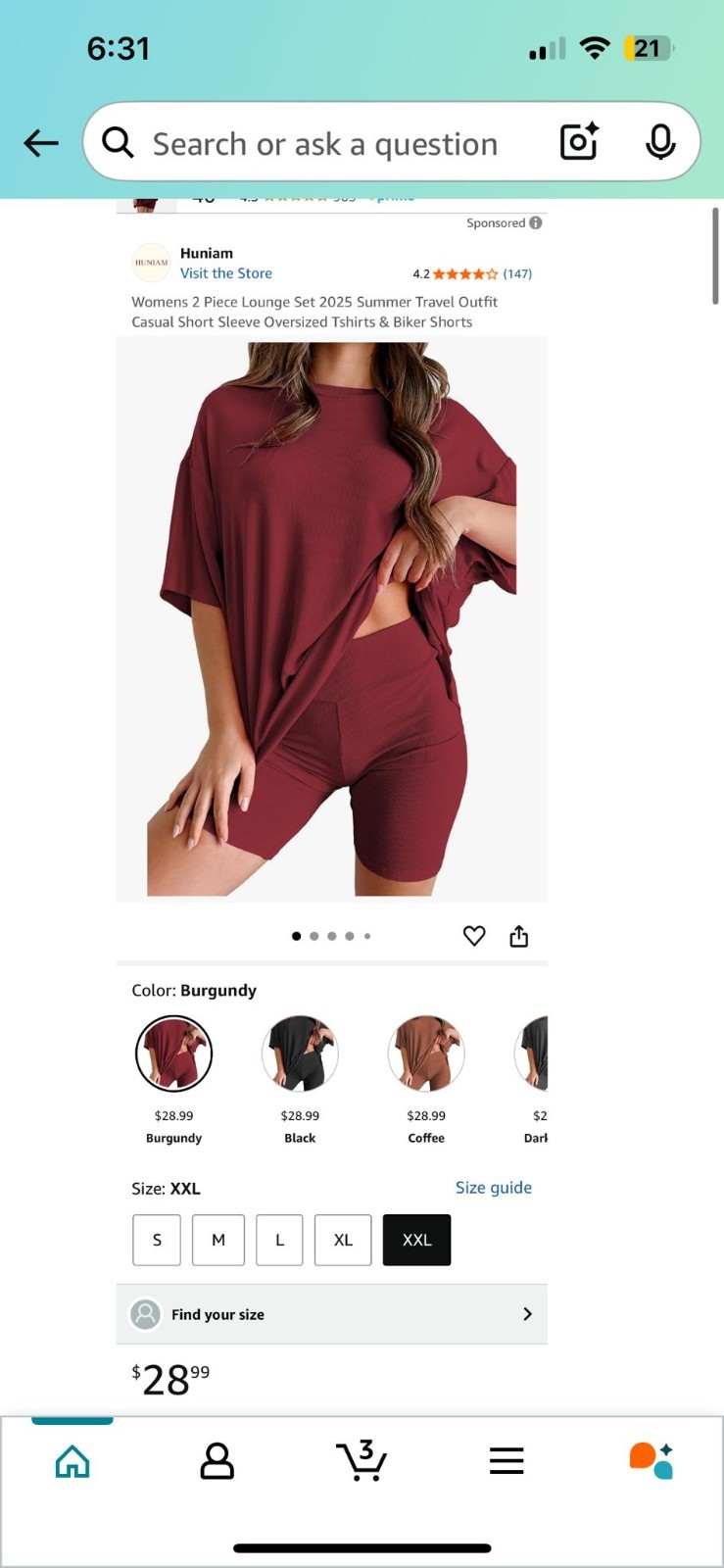Choose size XL
This screenshot has height=1568, width=724.
[343, 1240]
